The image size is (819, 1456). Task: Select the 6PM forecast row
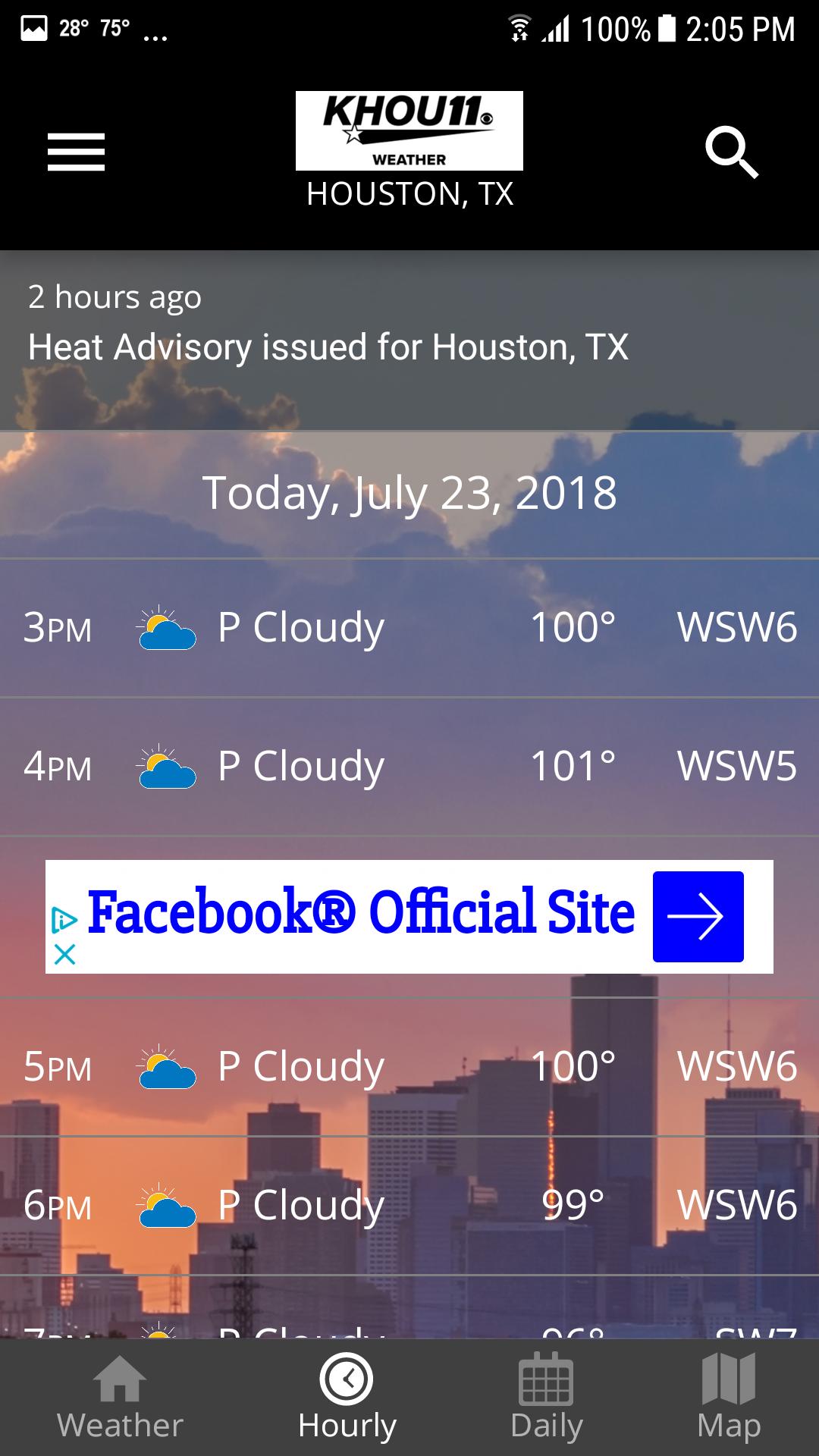[x=409, y=1205]
